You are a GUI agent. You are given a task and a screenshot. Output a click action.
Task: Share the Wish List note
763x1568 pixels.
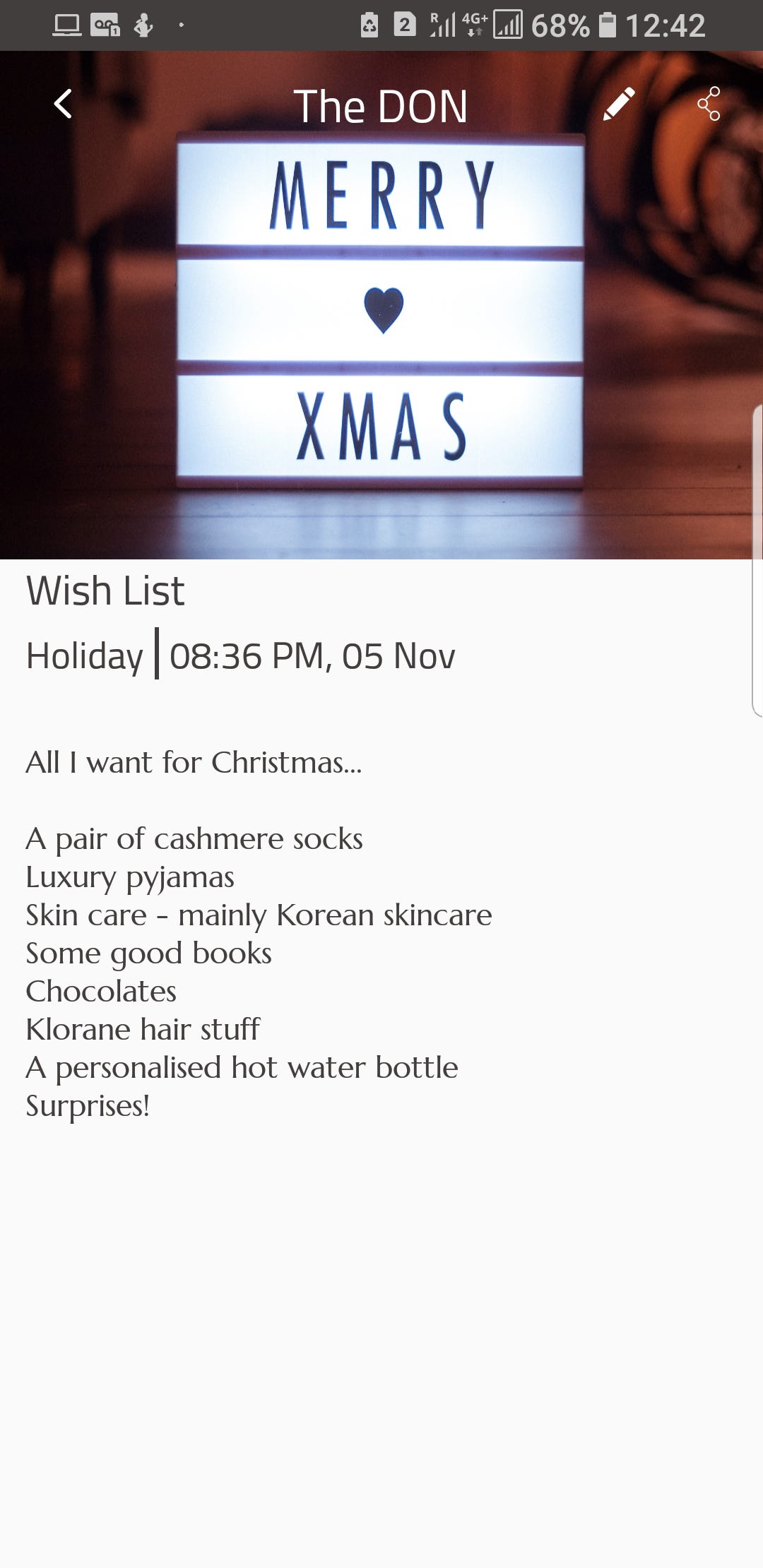pos(709,104)
